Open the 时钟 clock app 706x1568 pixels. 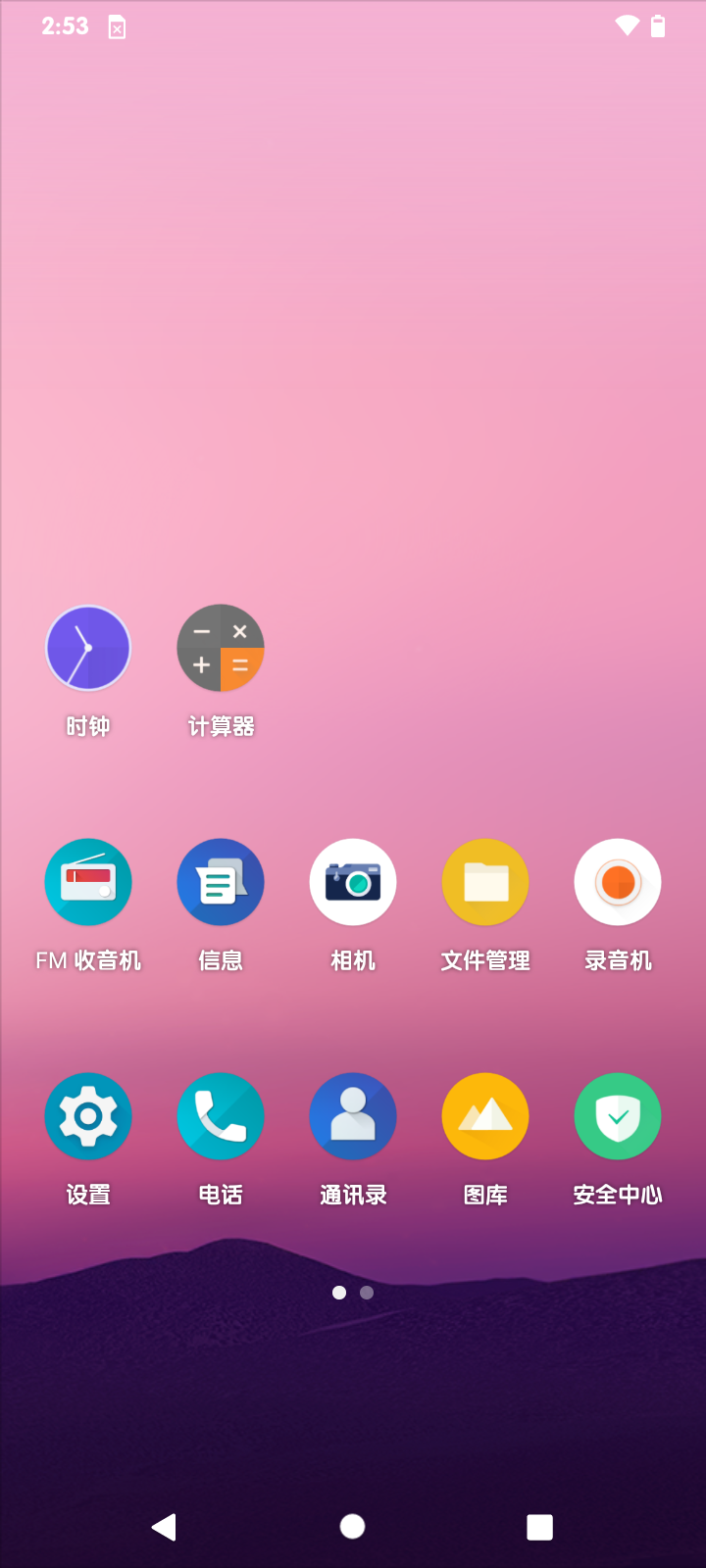[88, 648]
